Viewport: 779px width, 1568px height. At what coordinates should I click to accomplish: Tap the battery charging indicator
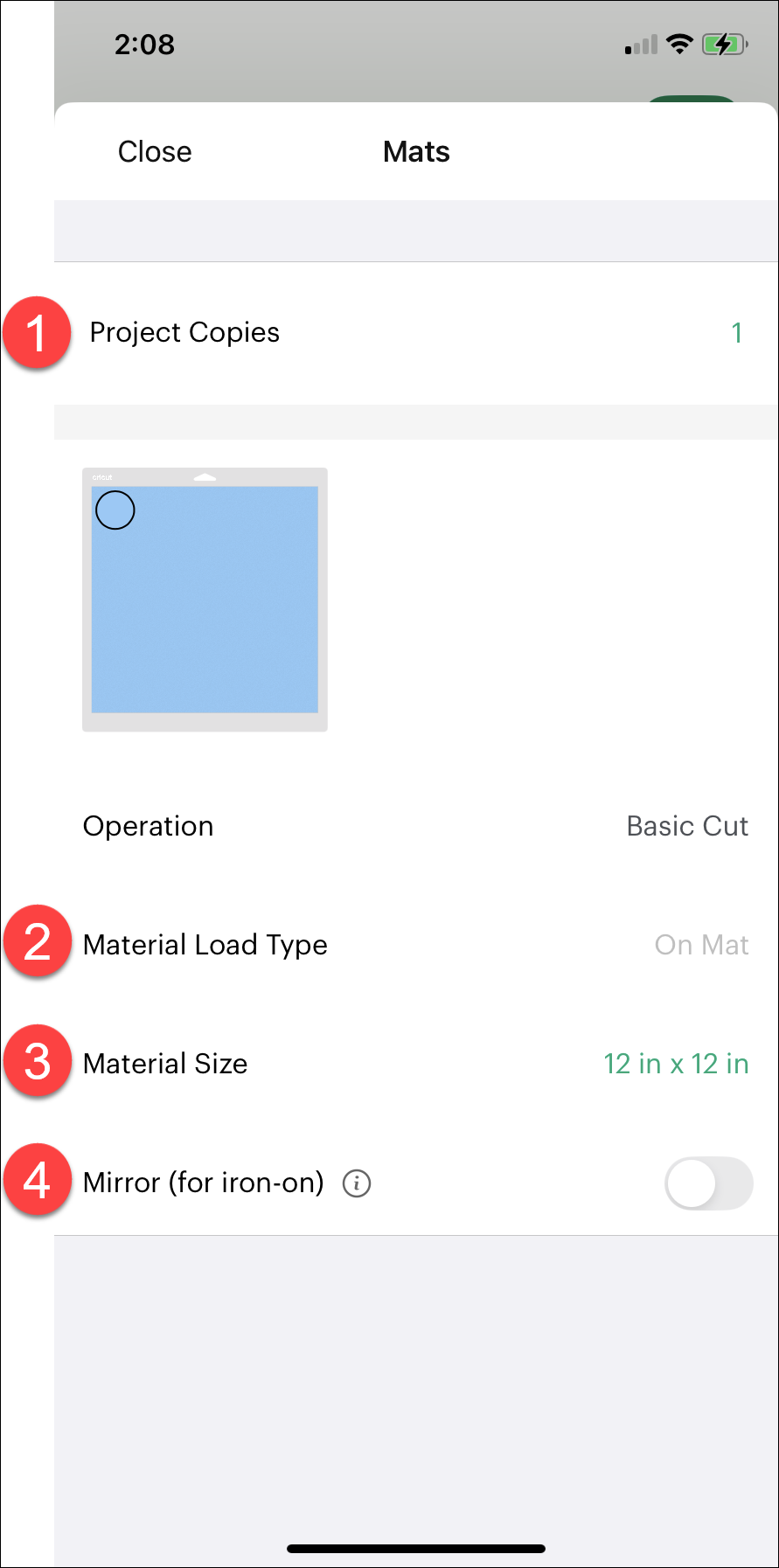722,44
